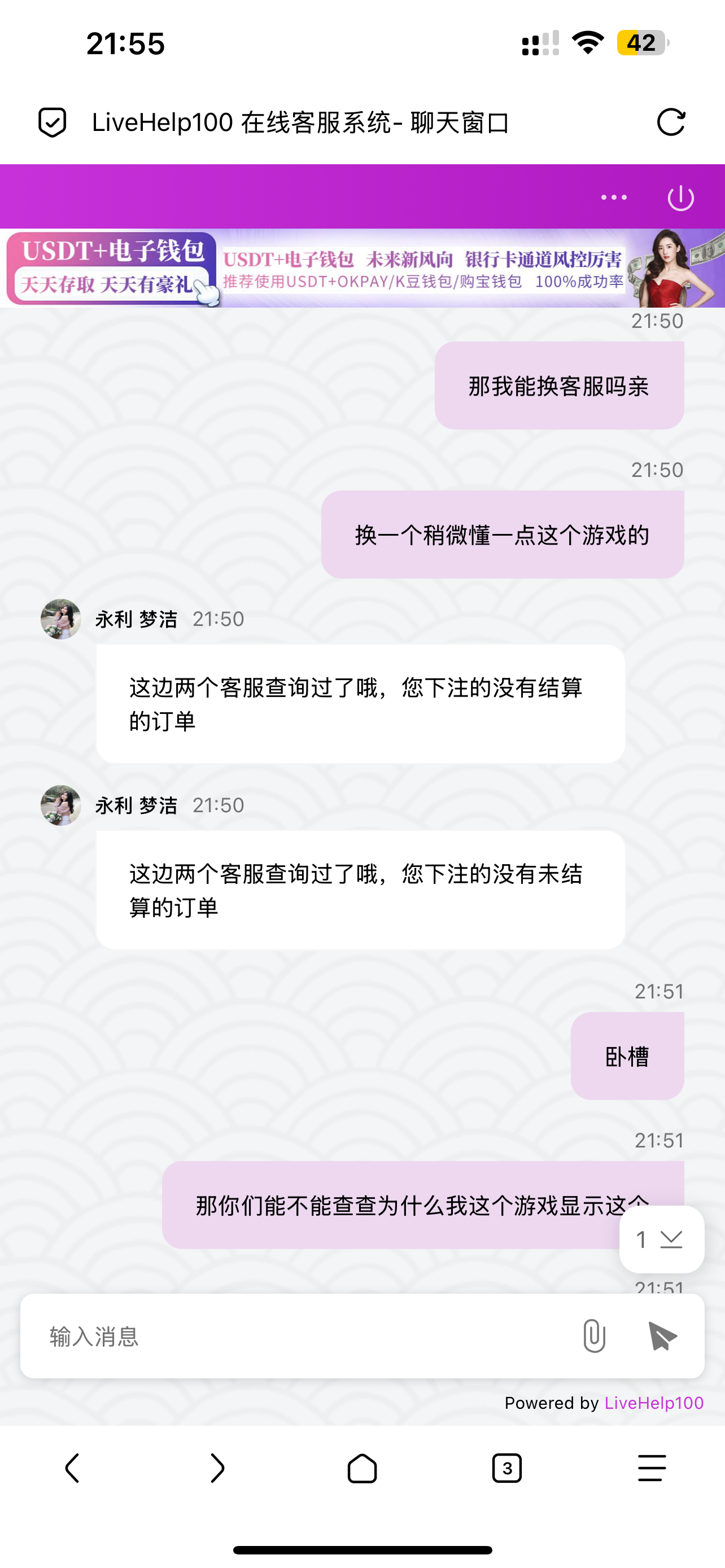Go forward in the browser
The image size is (725, 1568).
[x=217, y=1468]
